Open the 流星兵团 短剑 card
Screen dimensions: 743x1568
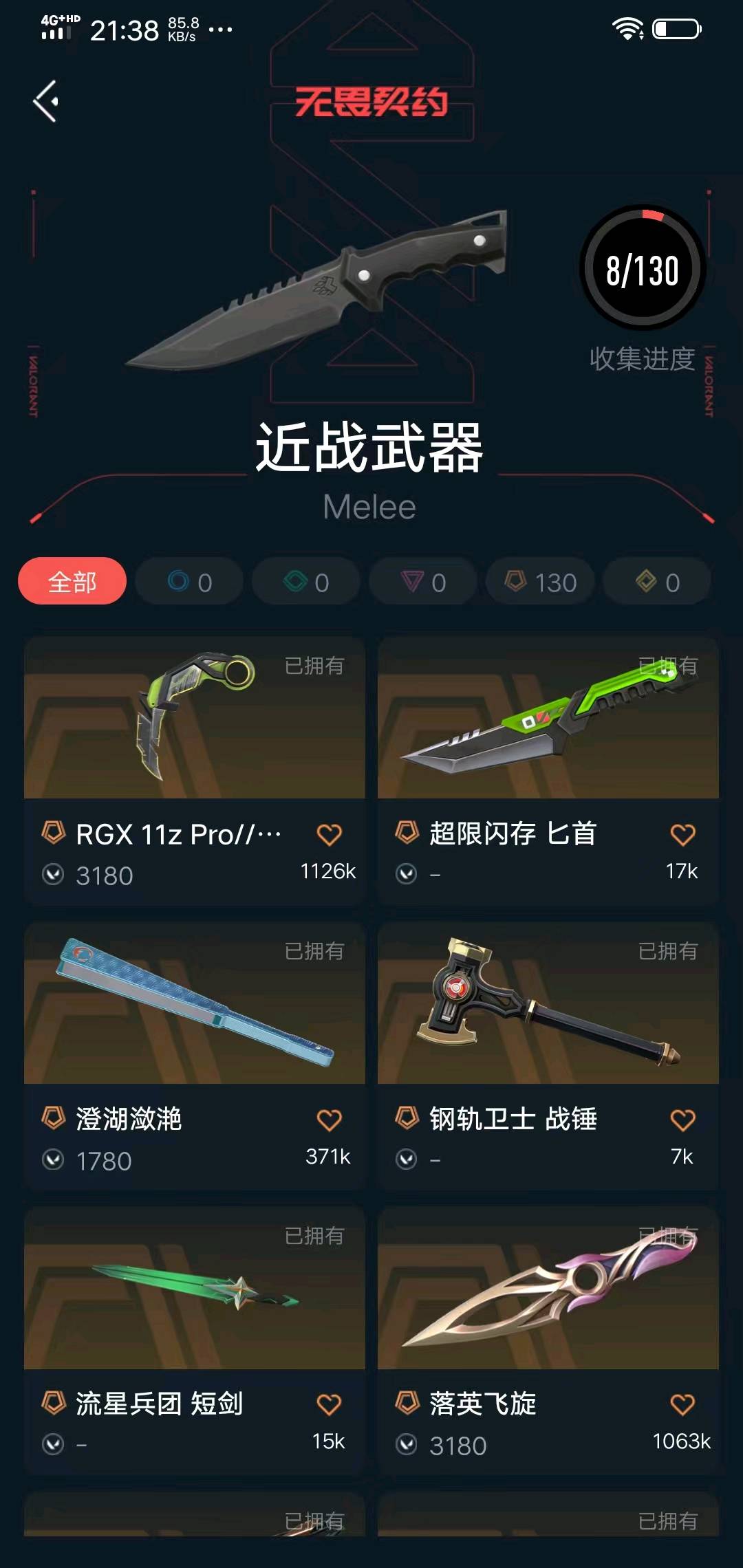pyautogui.click(x=195, y=1341)
